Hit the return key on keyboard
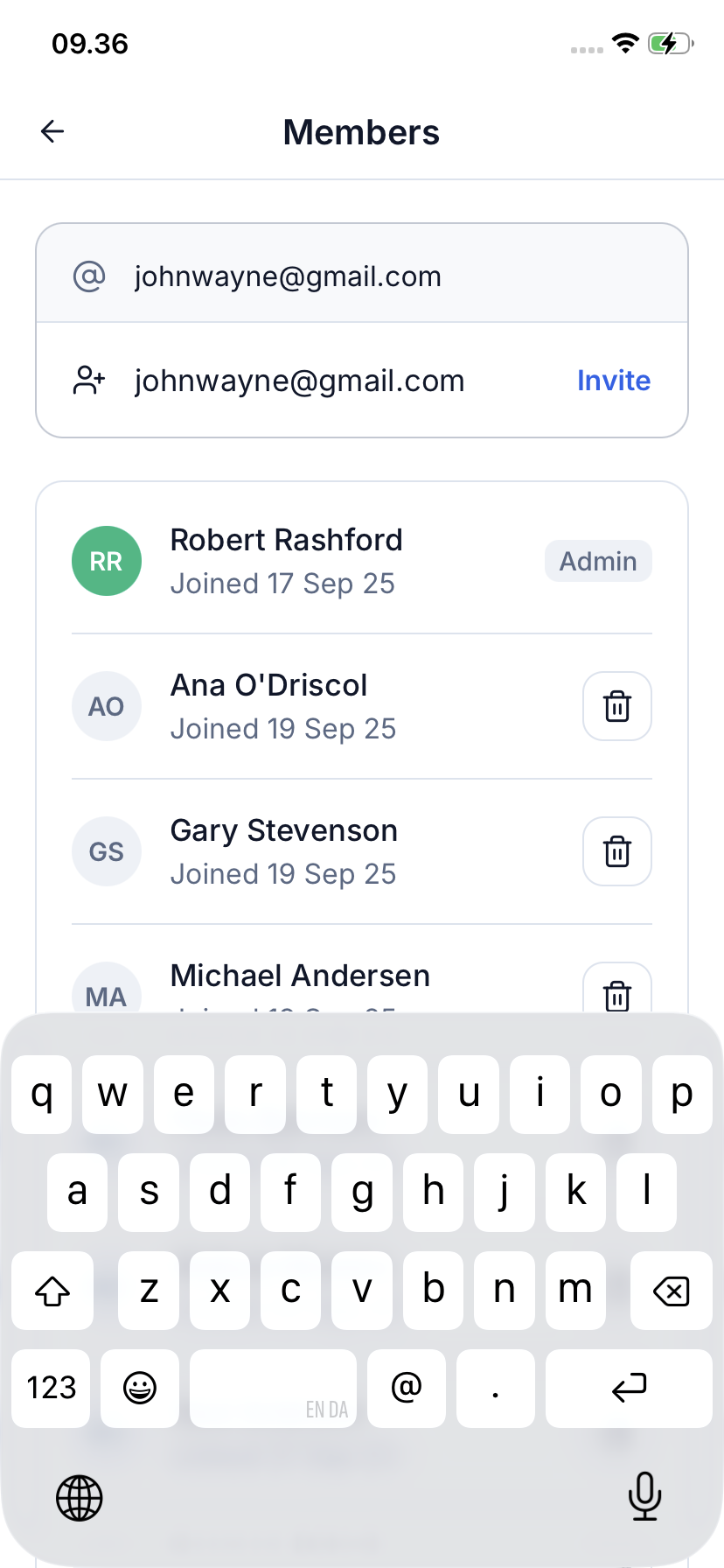 coord(628,1389)
